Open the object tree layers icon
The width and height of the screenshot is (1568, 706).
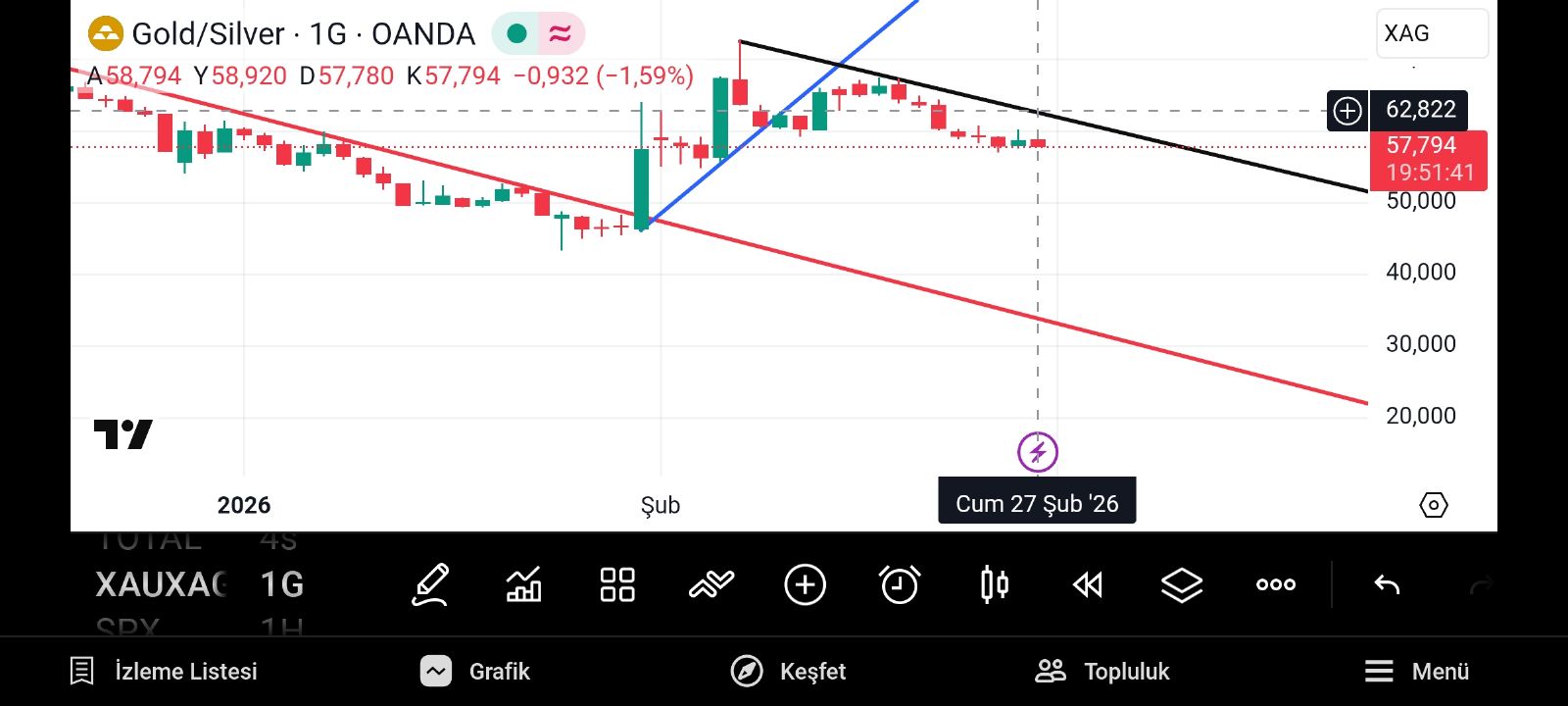point(1181,585)
